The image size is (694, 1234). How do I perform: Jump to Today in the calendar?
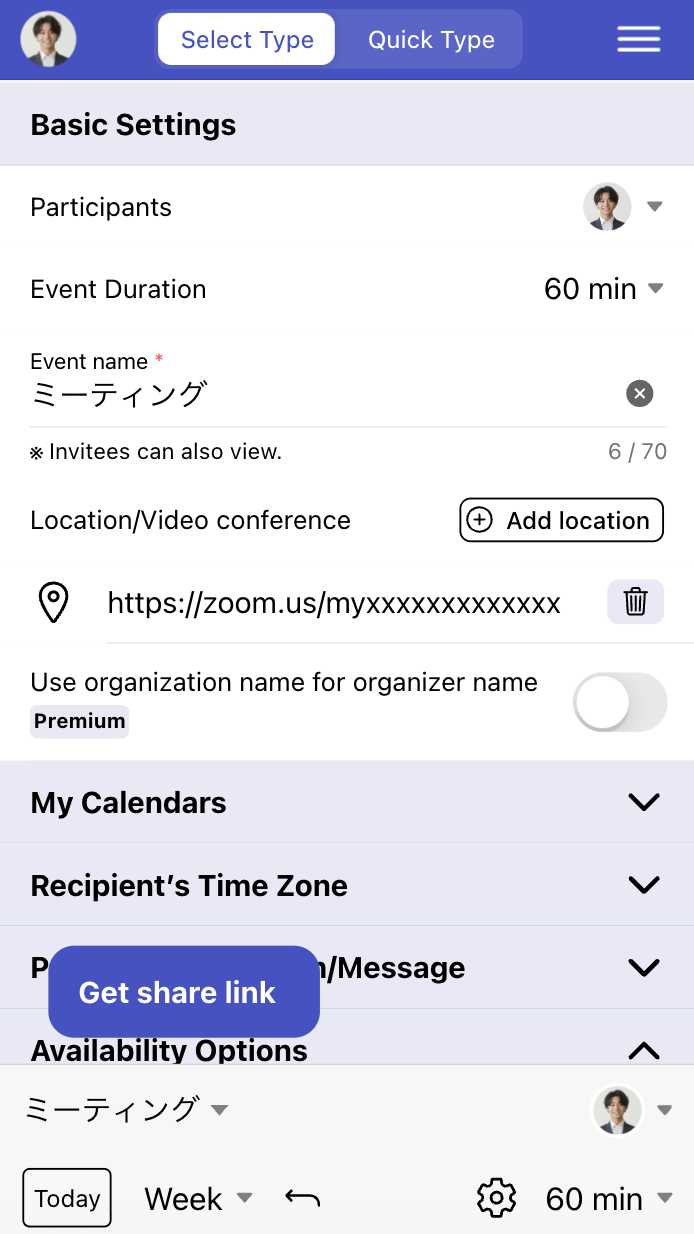point(67,1198)
